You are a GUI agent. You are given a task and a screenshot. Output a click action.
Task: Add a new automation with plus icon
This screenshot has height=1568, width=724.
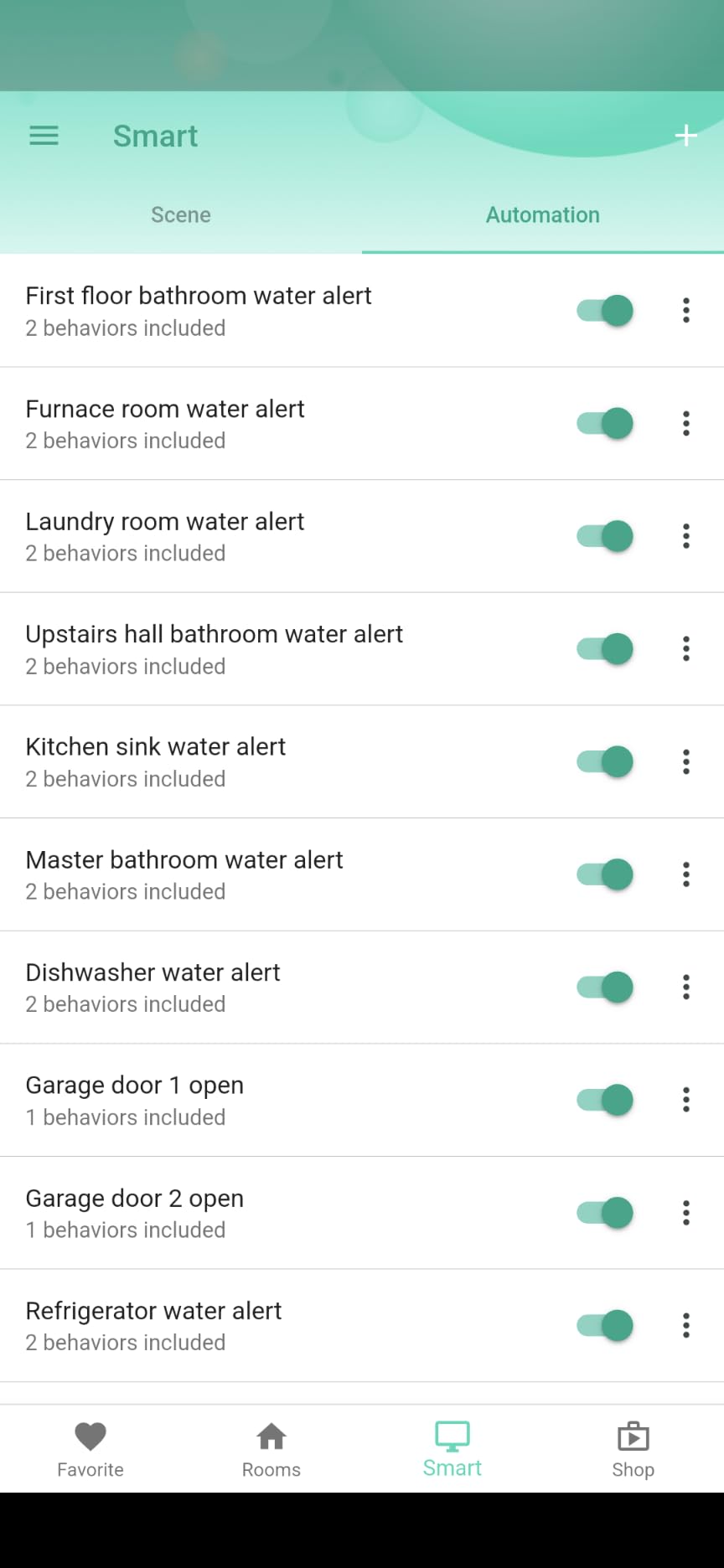click(685, 136)
